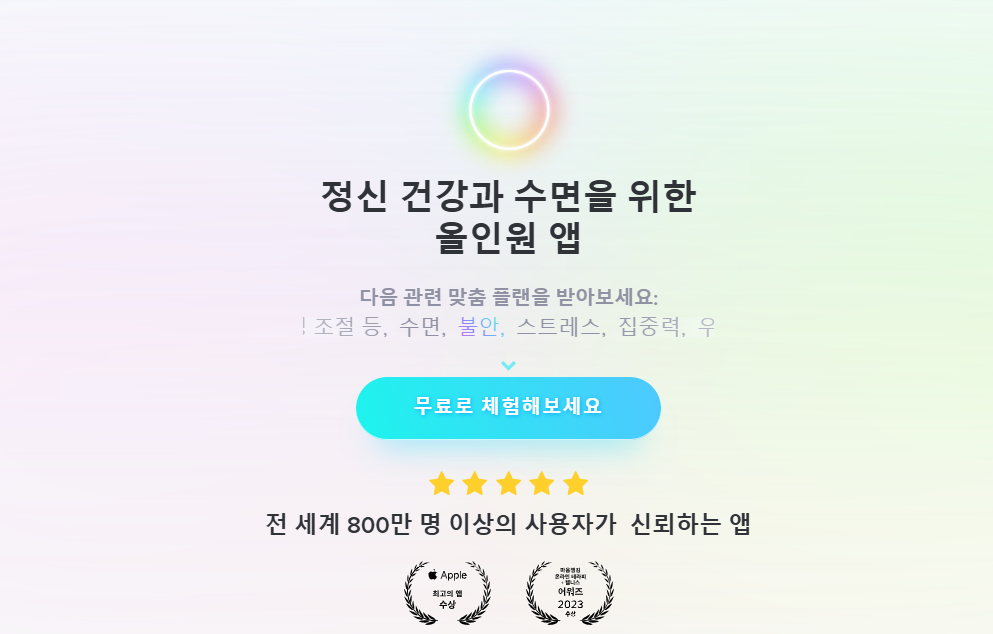Tap the 무료로 체험해보세요 button

(508, 407)
